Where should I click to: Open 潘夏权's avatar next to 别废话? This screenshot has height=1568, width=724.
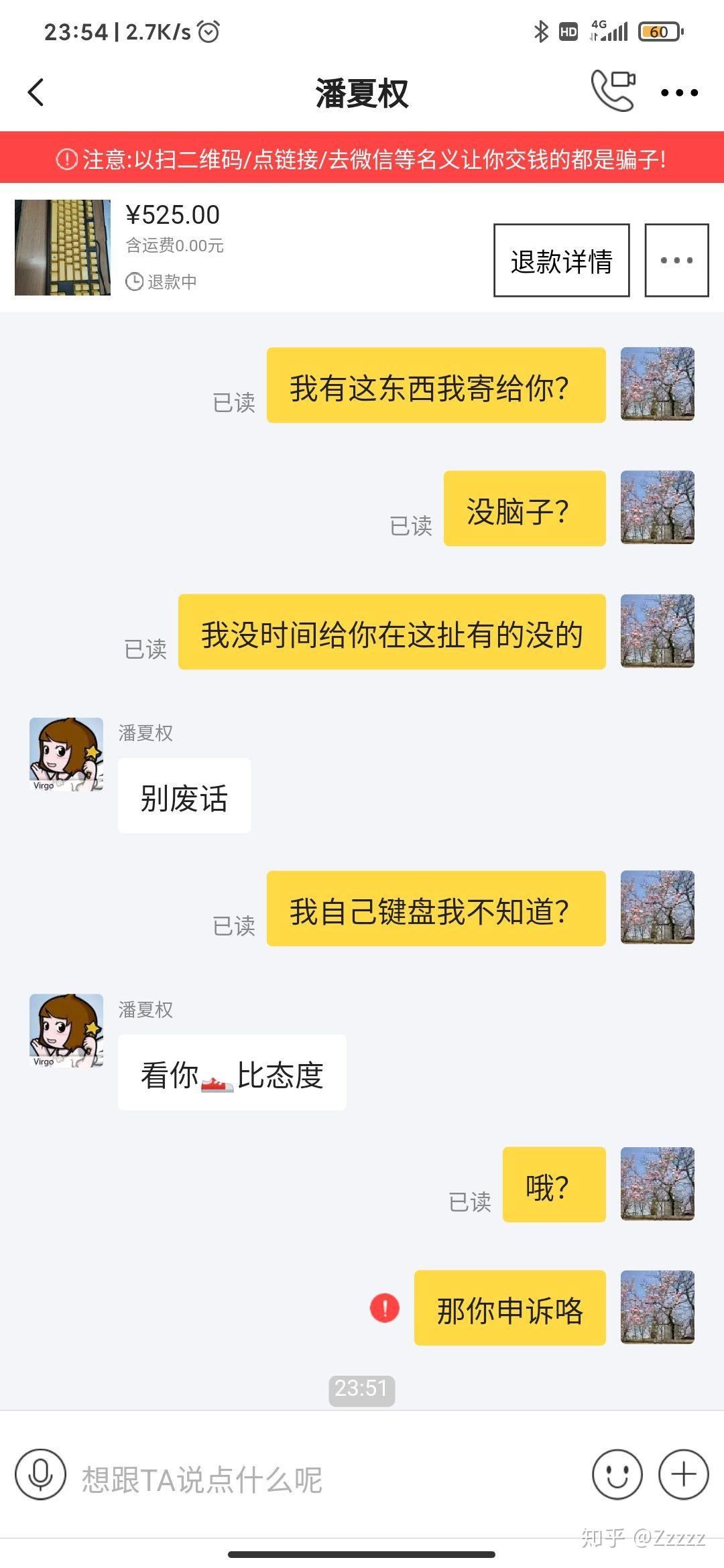[66, 755]
